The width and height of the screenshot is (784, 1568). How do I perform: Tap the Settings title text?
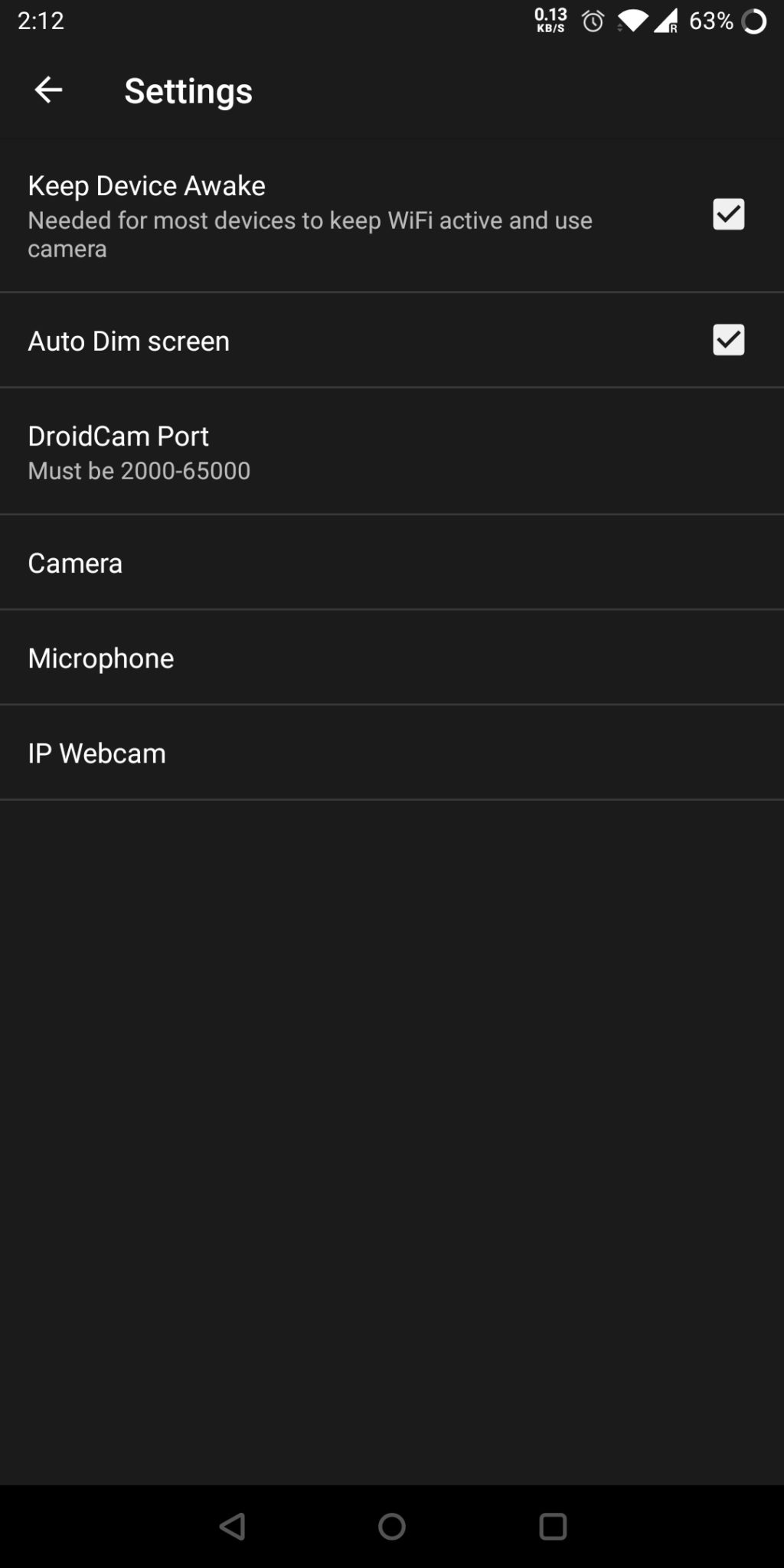coord(188,90)
